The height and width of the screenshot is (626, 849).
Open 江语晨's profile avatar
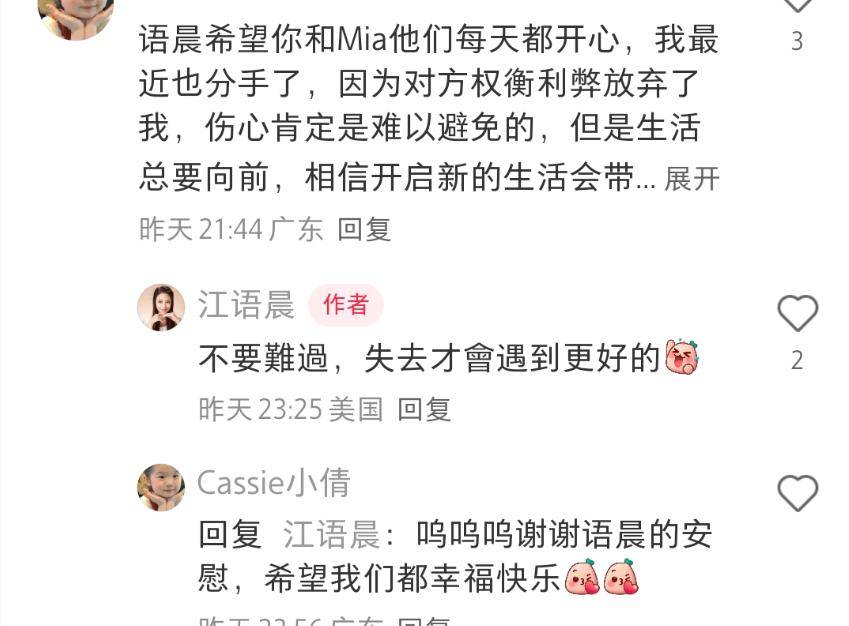(161, 307)
